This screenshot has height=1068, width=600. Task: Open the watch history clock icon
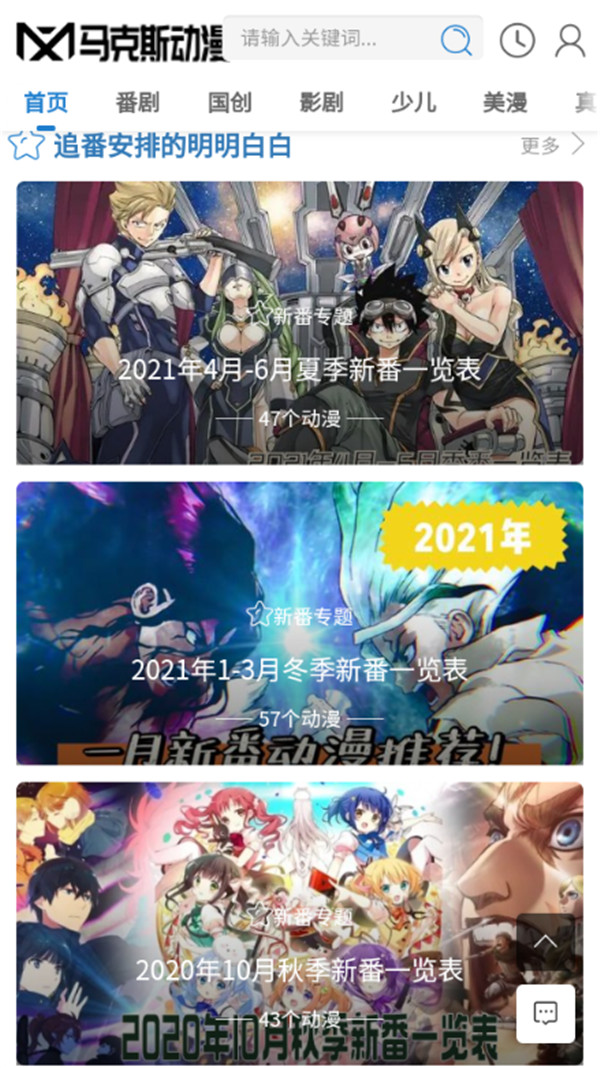point(517,40)
